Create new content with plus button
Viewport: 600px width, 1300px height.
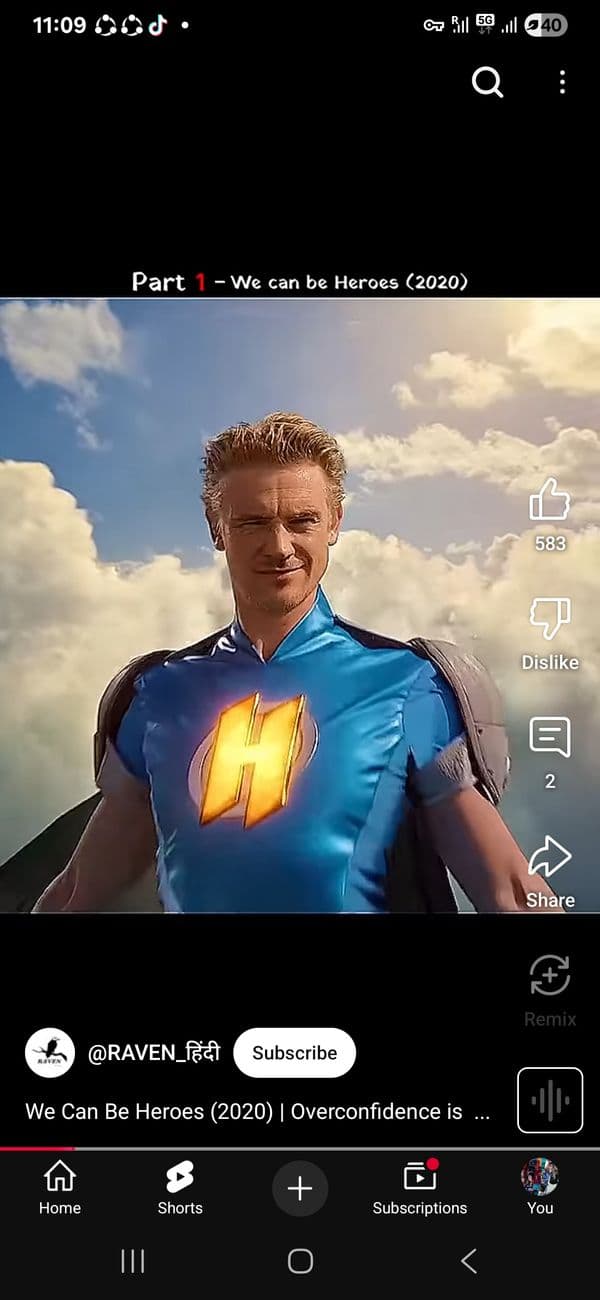coord(300,1188)
